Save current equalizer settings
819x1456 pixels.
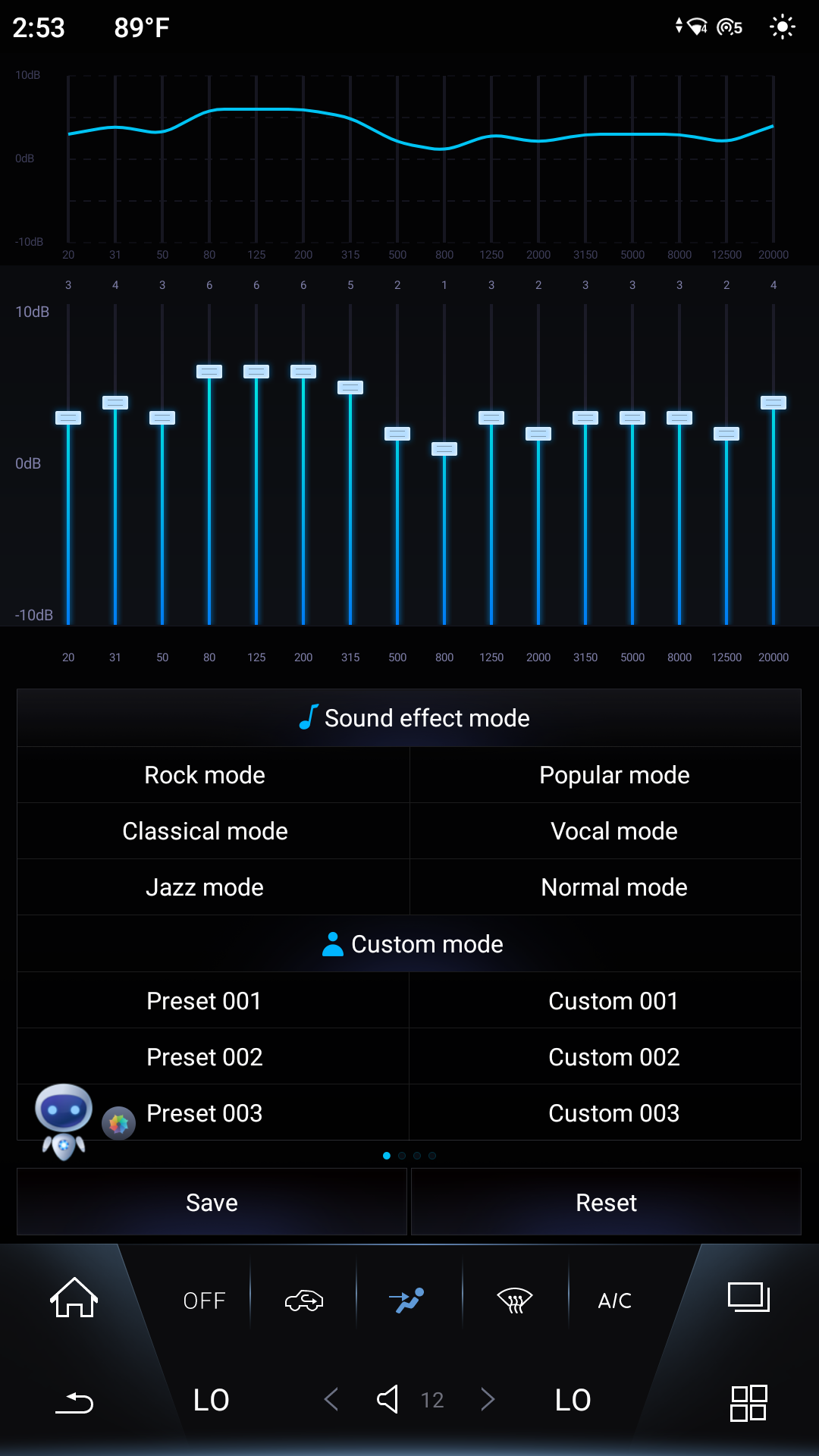211,1202
